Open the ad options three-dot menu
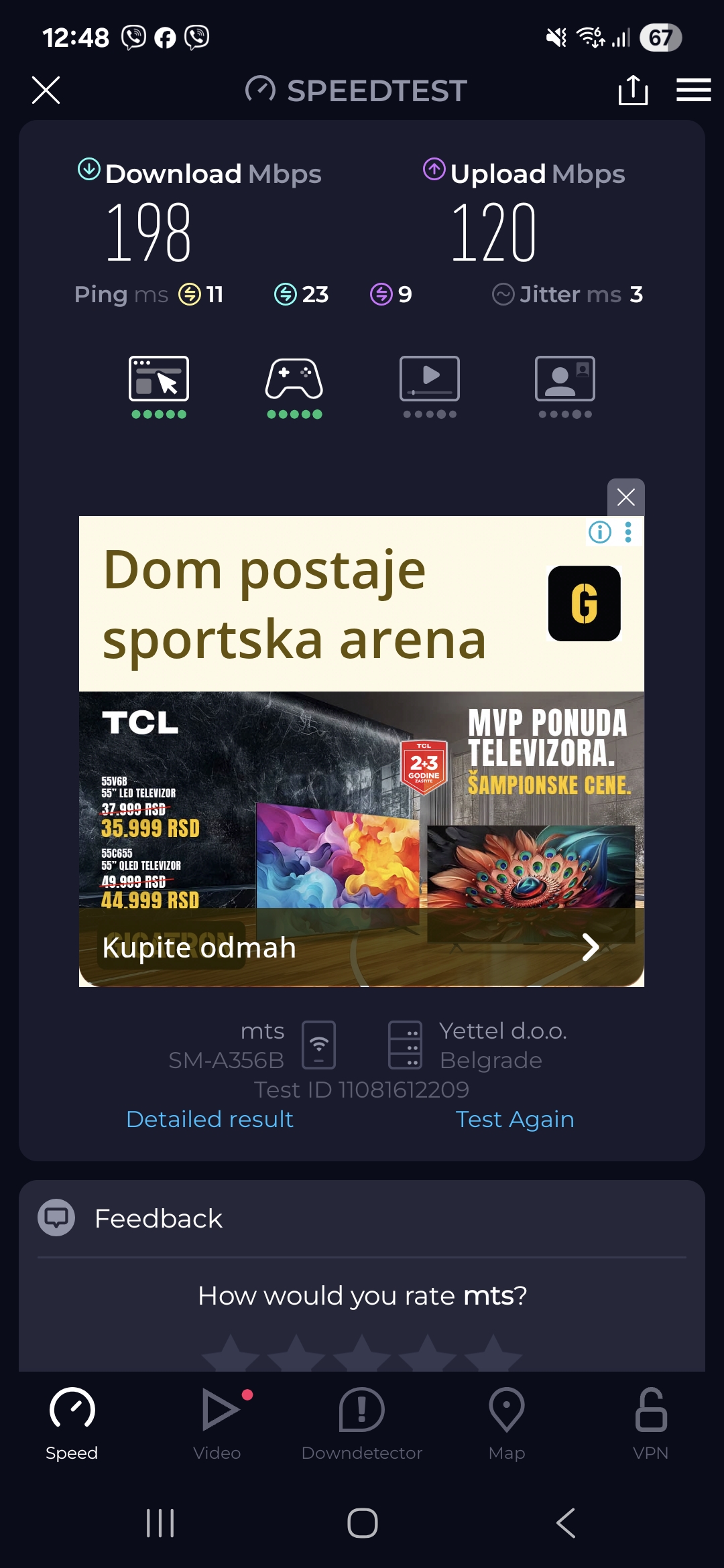 point(628,532)
